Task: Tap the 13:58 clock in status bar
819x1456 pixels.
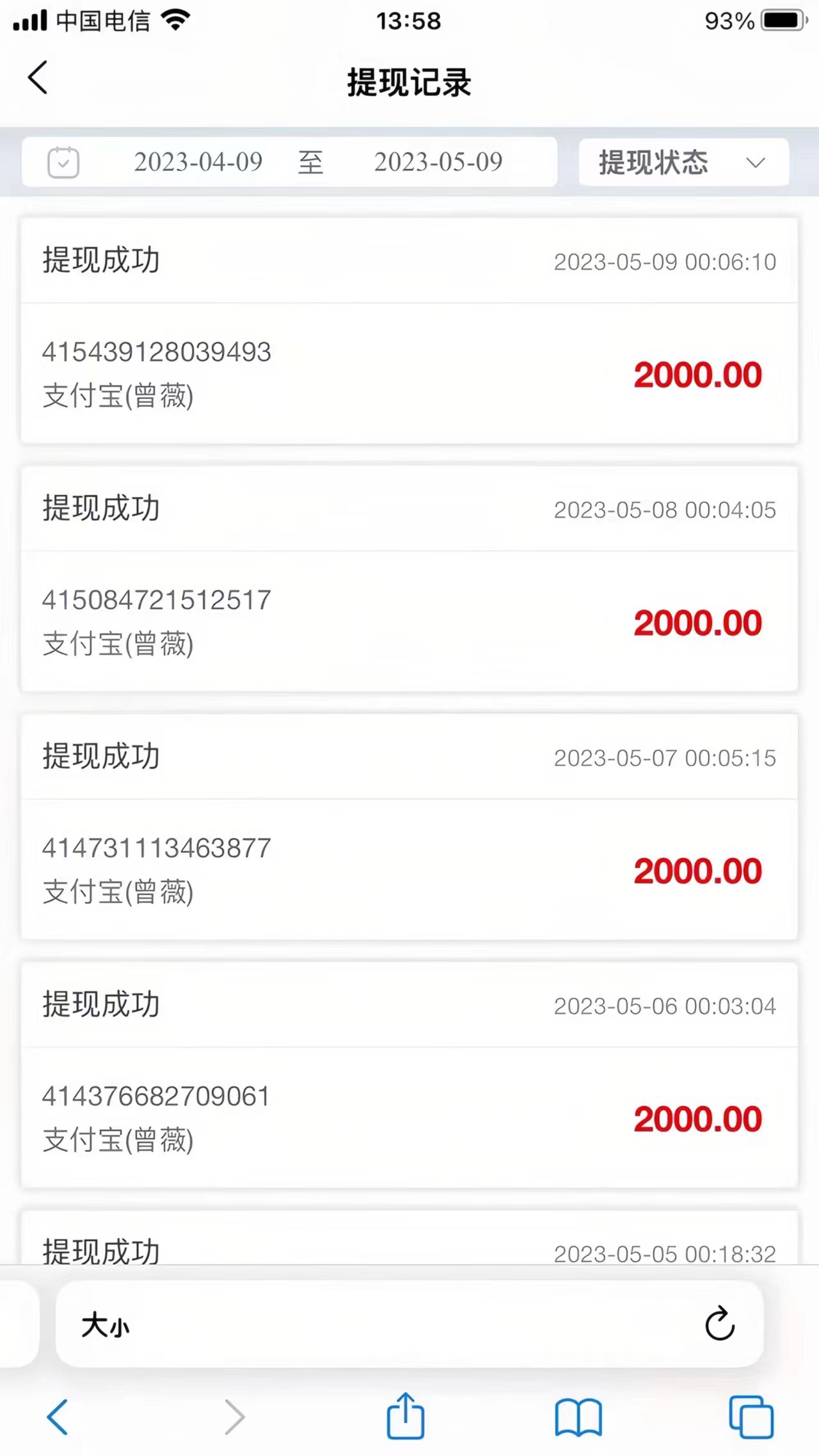Action: pyautogui.click(x=409, y=20)
